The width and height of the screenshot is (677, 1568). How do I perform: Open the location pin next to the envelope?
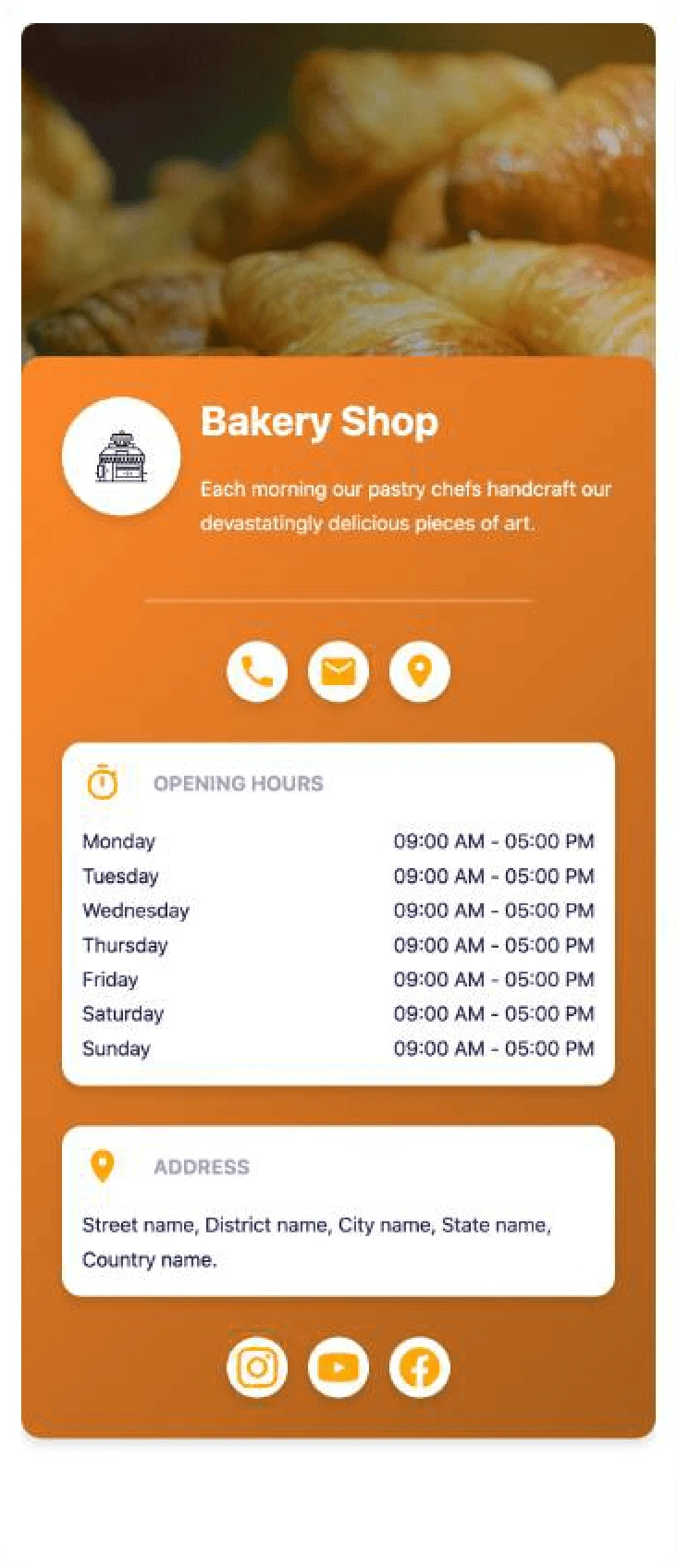tap(420, 671)
